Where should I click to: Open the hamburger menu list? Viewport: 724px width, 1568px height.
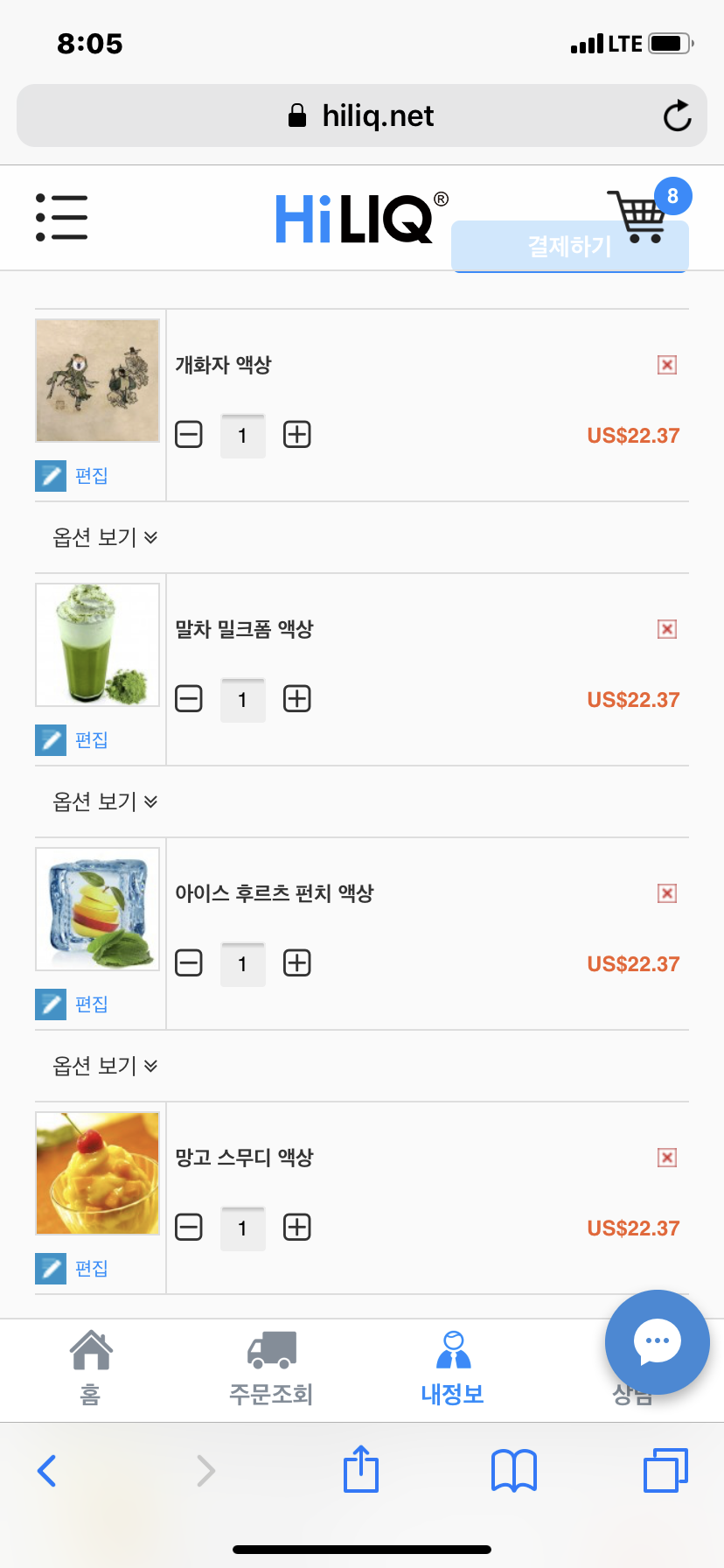[61, 217]
